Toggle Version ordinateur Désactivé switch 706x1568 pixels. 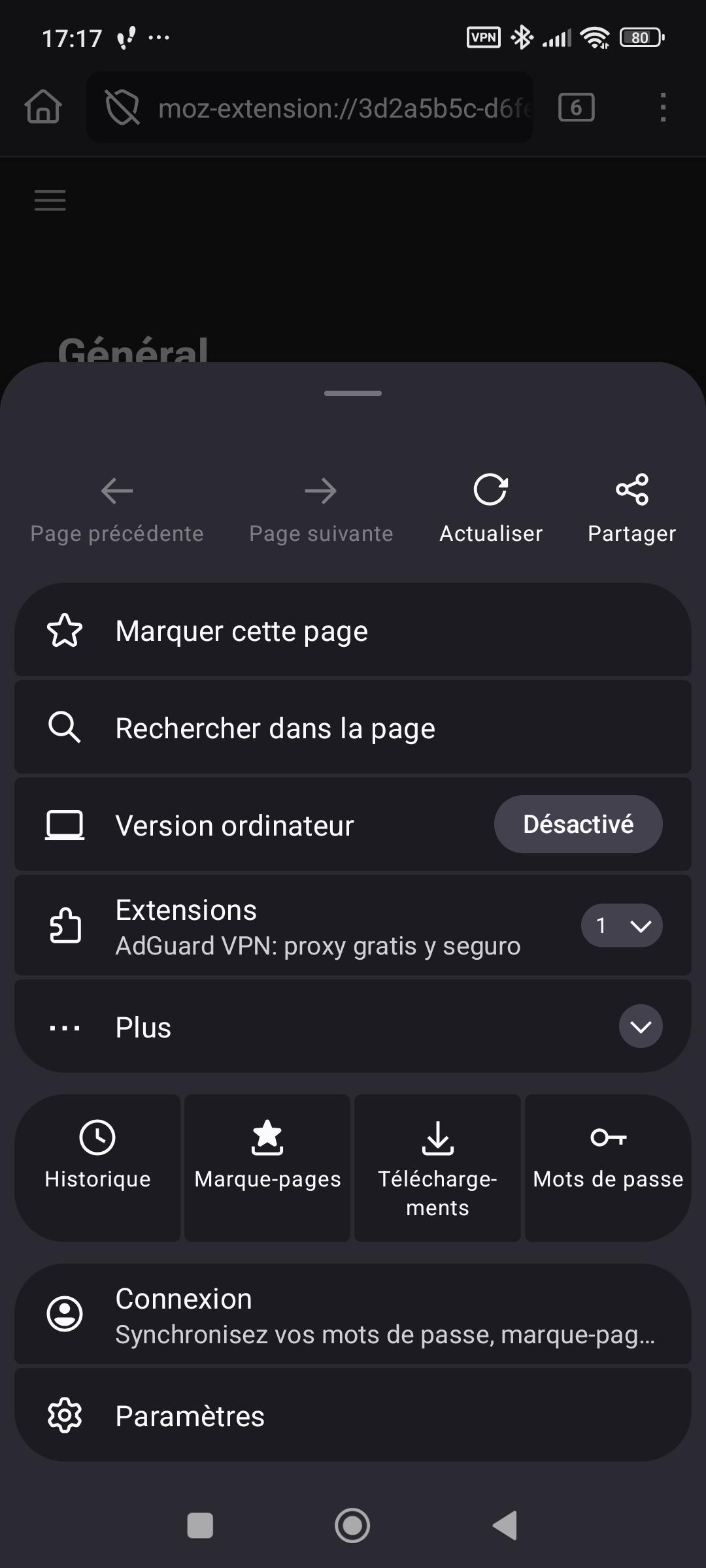point(578,825)
